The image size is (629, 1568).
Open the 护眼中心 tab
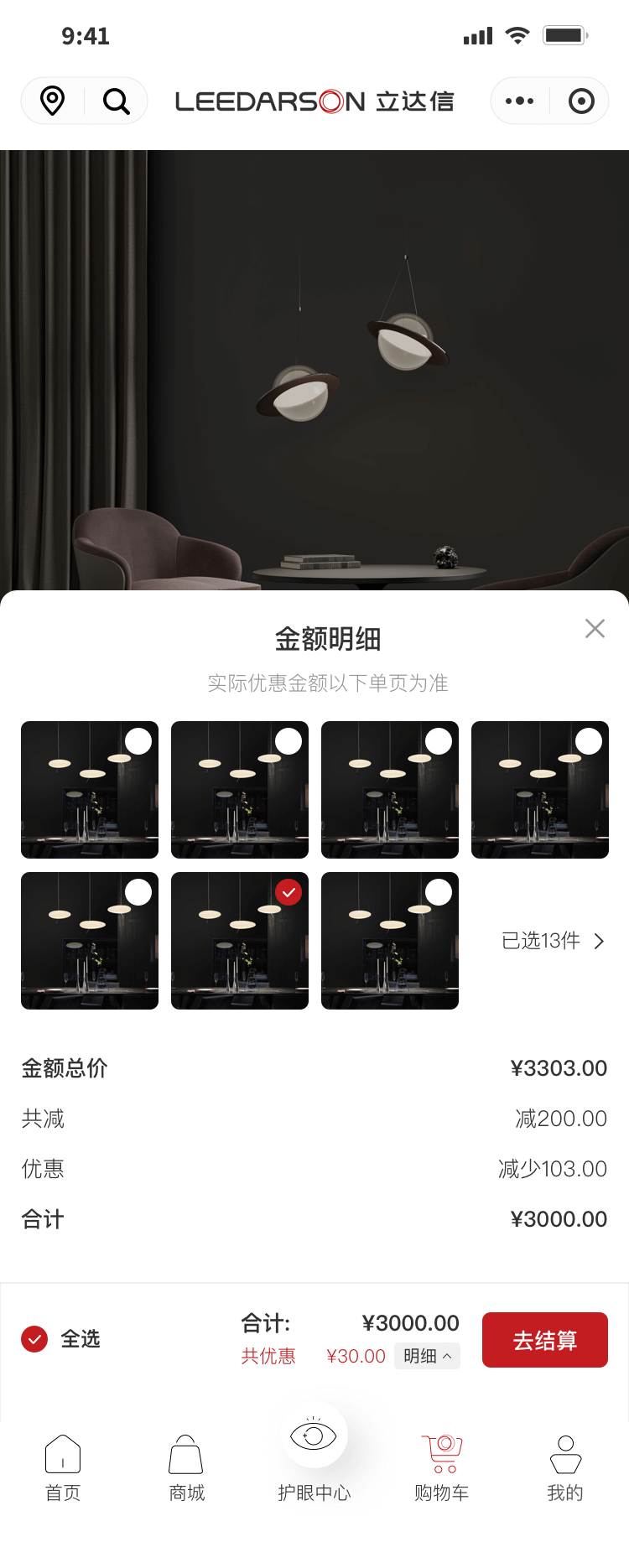tap(314, 1455)
